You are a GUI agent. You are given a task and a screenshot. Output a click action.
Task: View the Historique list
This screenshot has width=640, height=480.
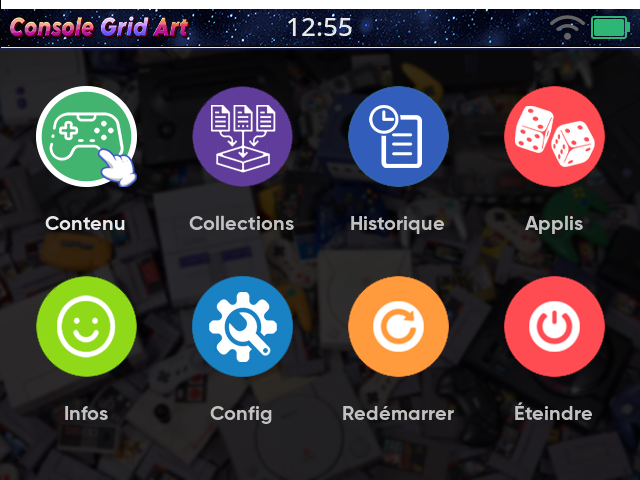tap(398, 137)
